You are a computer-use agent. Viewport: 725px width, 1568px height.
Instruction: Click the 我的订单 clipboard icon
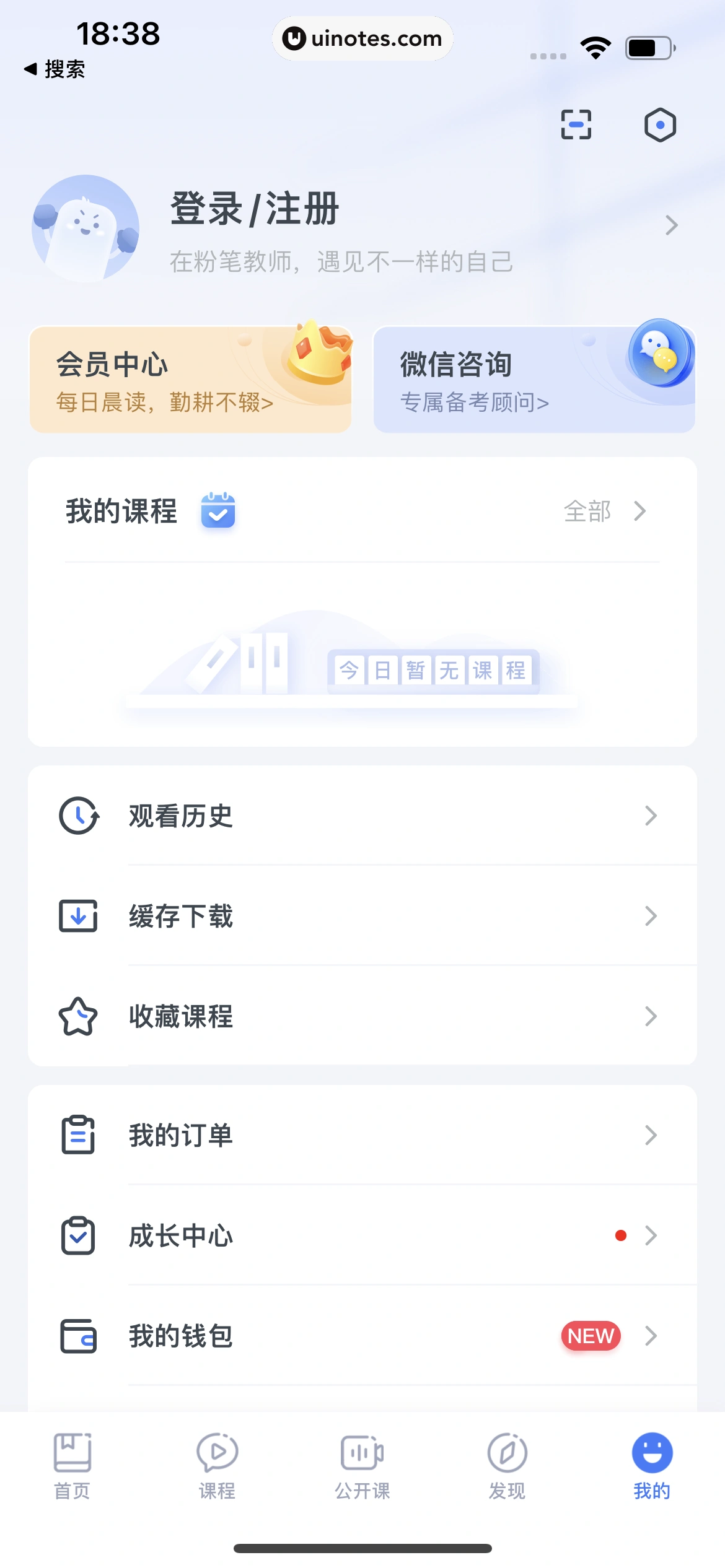[x=79, y=1135]
